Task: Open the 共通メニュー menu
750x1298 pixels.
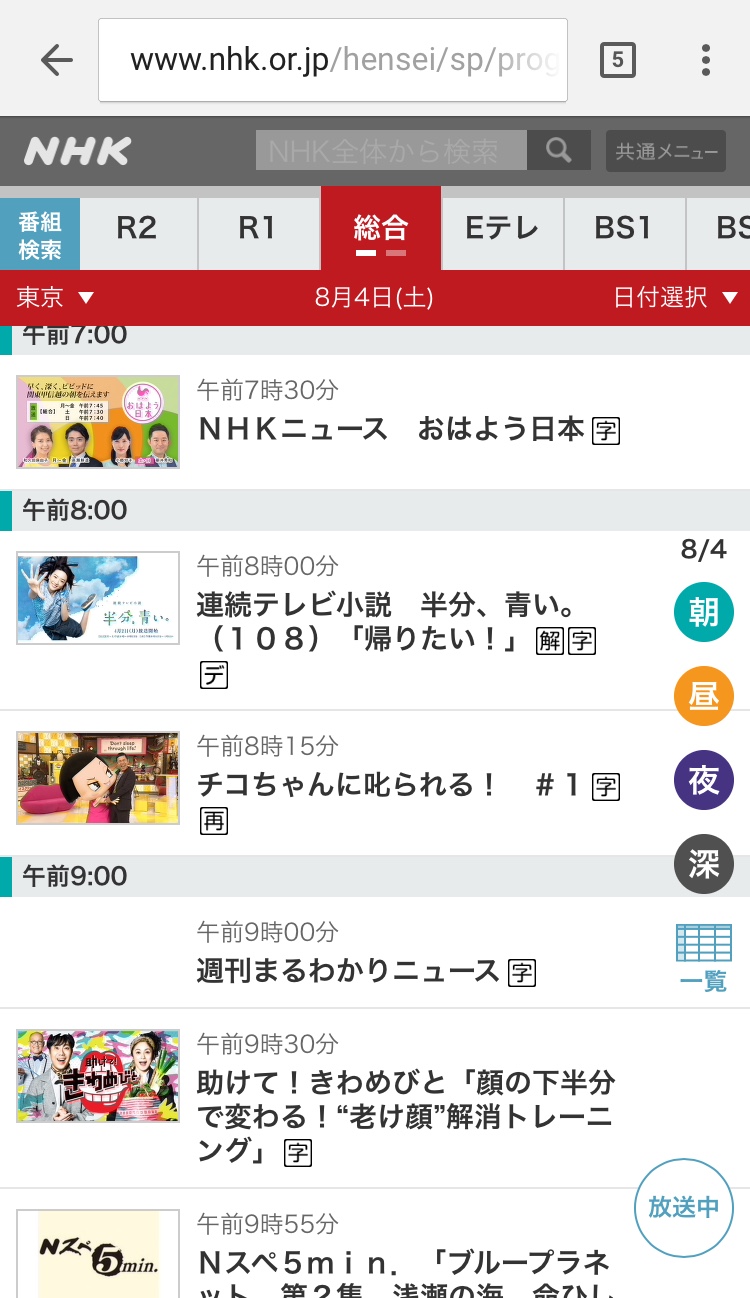Action: [x=665, y=152]
